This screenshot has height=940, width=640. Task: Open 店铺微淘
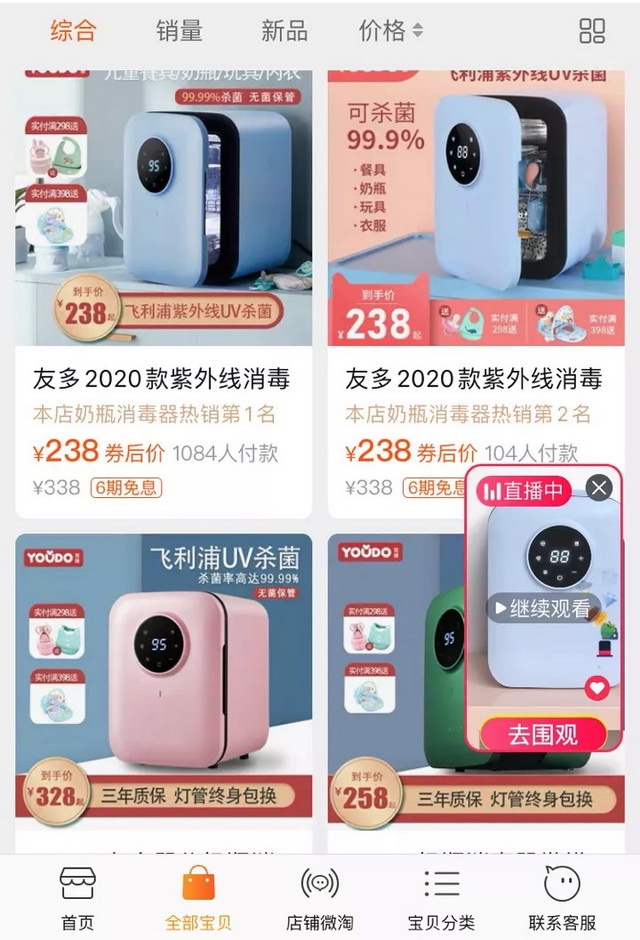point(319,897)
